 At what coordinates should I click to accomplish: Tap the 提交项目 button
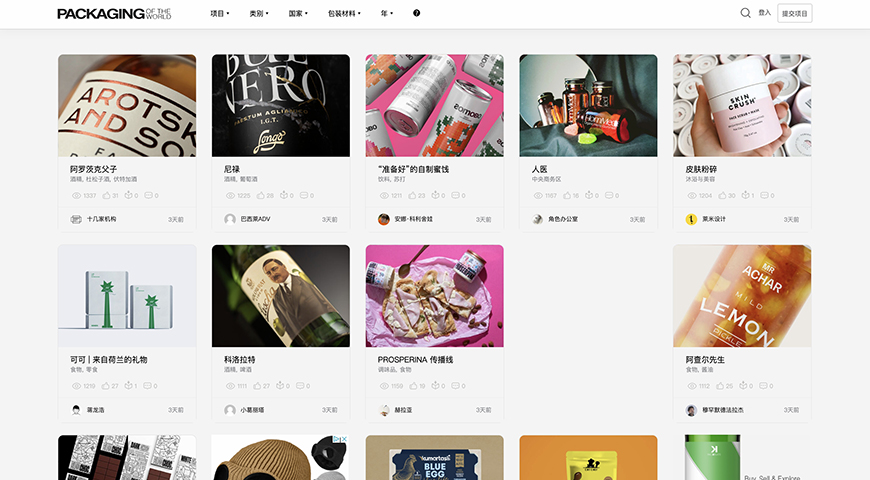click(795, 13)
